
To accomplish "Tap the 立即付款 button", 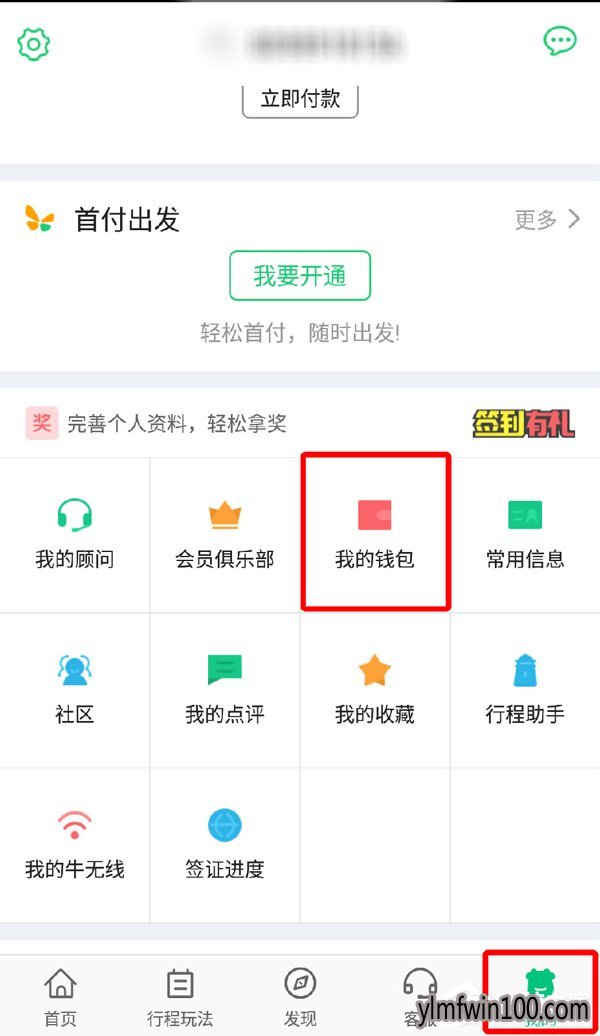I will pyautogui.click(x=300, y=99).
